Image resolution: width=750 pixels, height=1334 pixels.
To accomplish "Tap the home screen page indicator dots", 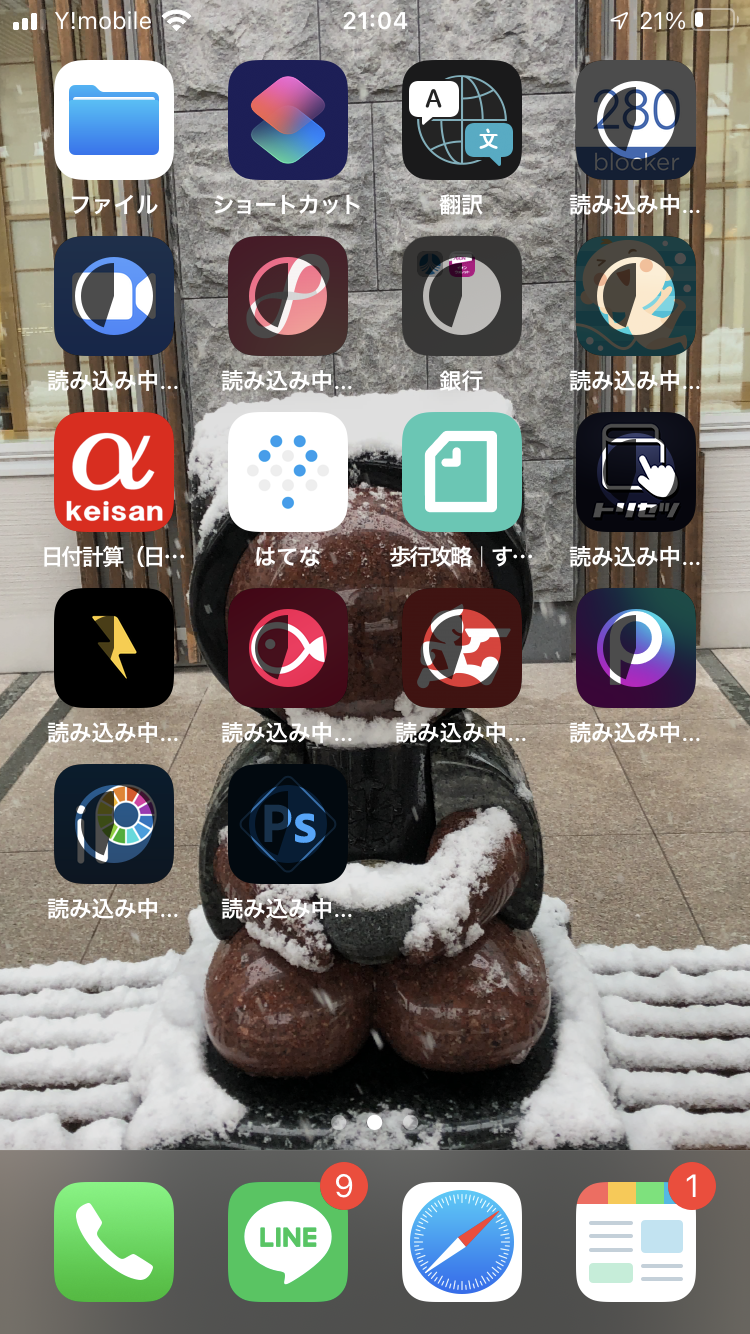I will [375, 1122].
